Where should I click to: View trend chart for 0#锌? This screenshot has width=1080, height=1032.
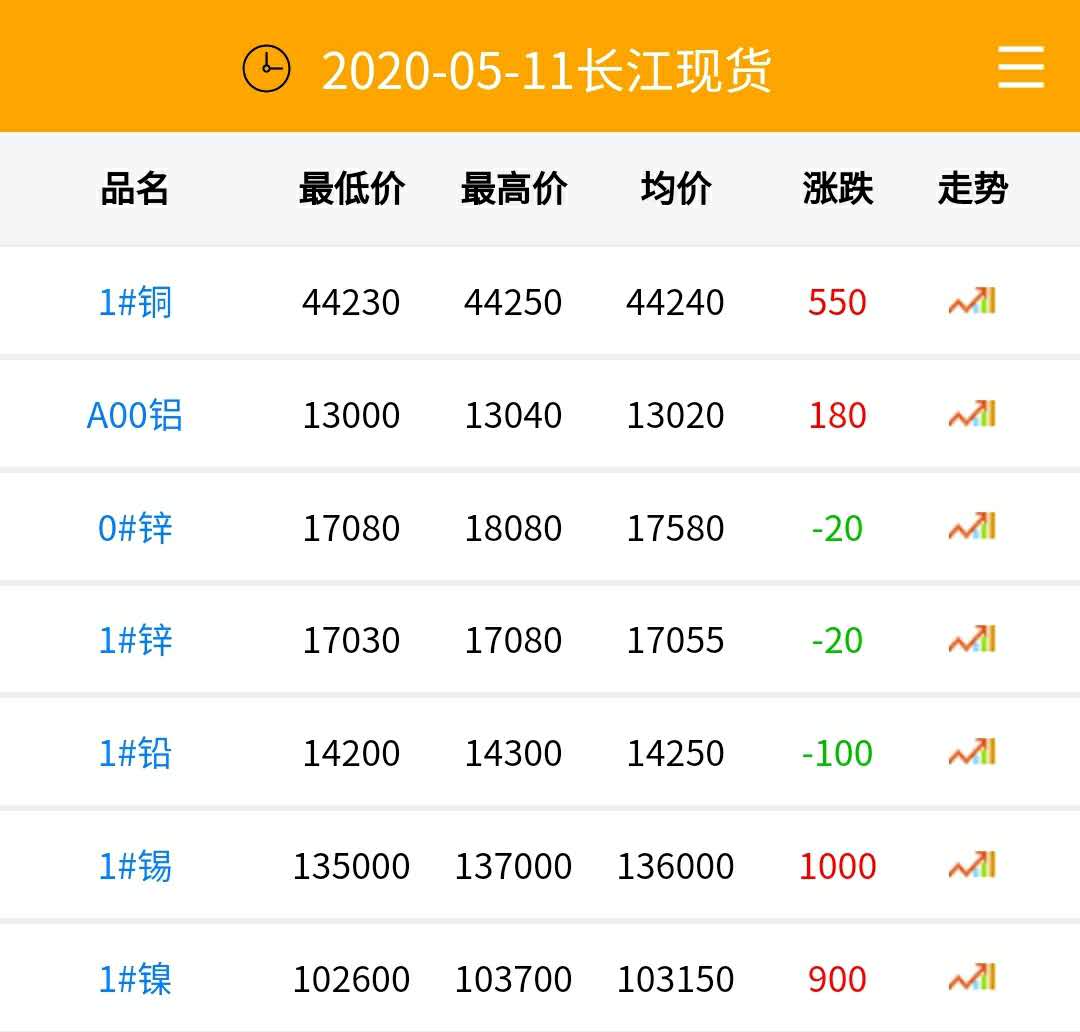pos(972,526)
